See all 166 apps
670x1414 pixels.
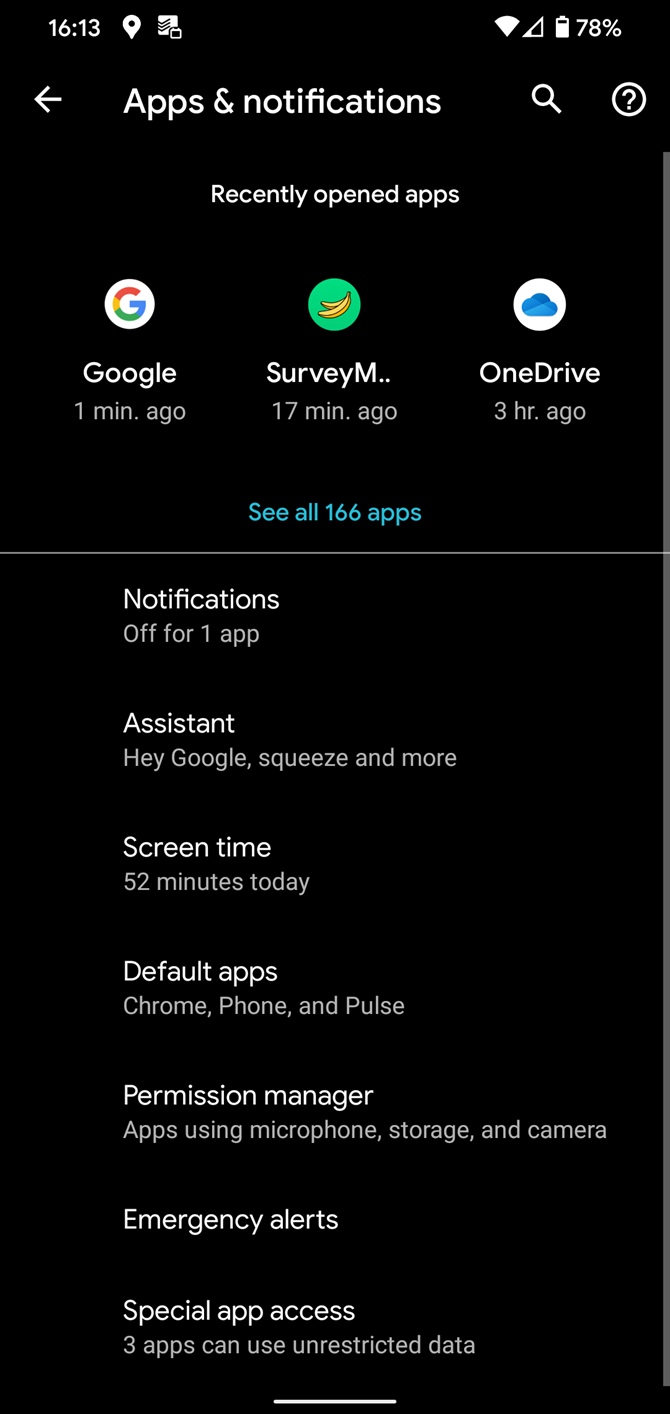pos(335,512)
